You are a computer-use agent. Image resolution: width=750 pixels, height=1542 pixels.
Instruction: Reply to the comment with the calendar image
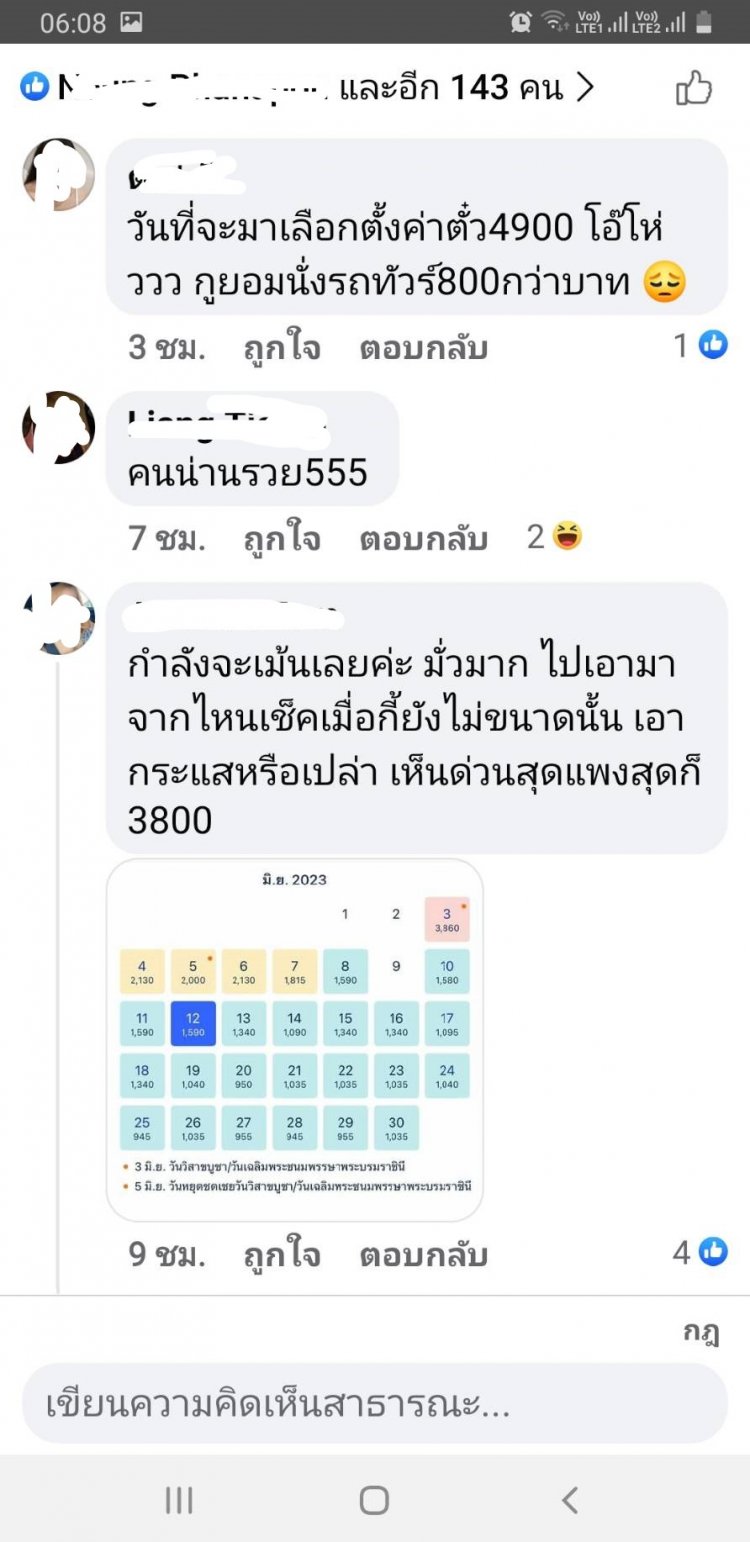click(x=423, y=1254)
